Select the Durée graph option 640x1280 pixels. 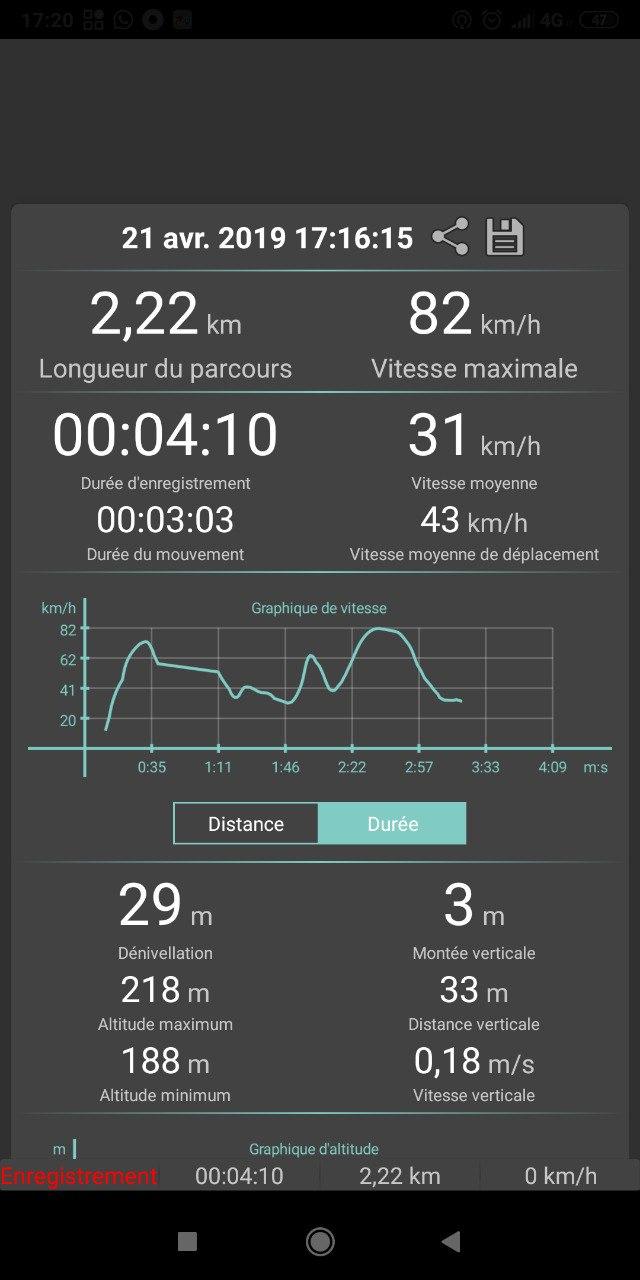(392, 824)
